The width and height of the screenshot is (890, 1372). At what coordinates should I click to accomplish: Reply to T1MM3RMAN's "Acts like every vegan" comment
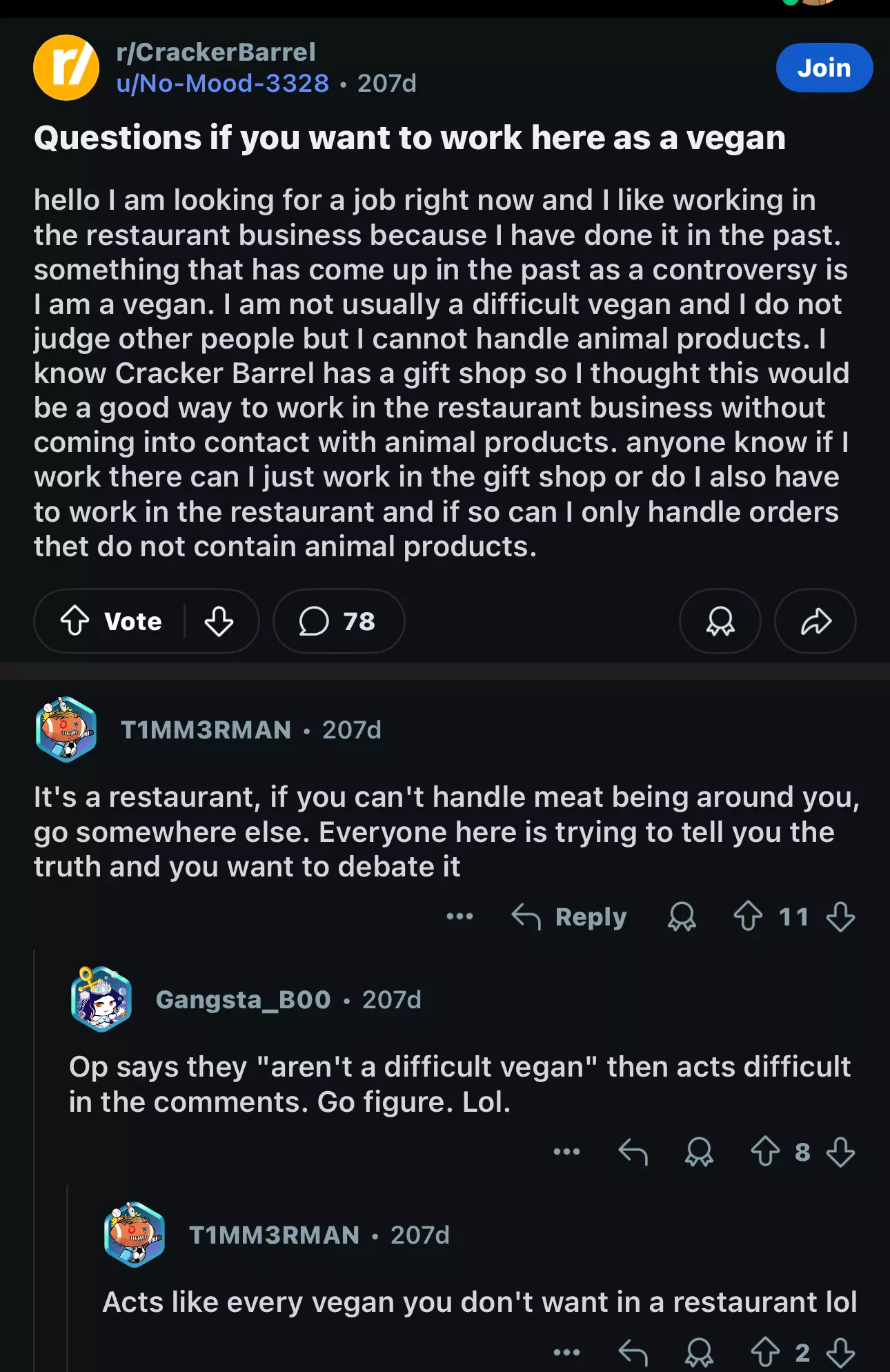(633, 1351)
